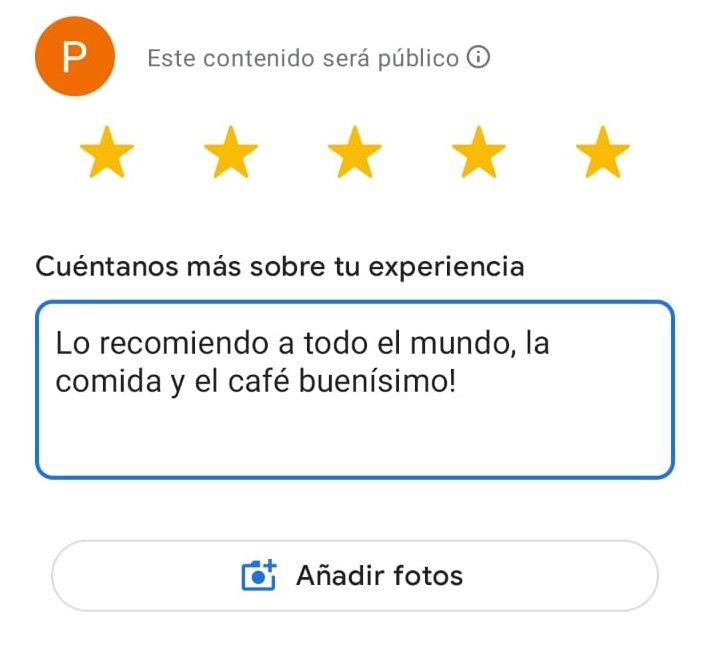Select the second star rating
Viewport: 724px width, 670px height.
point(231,153)
